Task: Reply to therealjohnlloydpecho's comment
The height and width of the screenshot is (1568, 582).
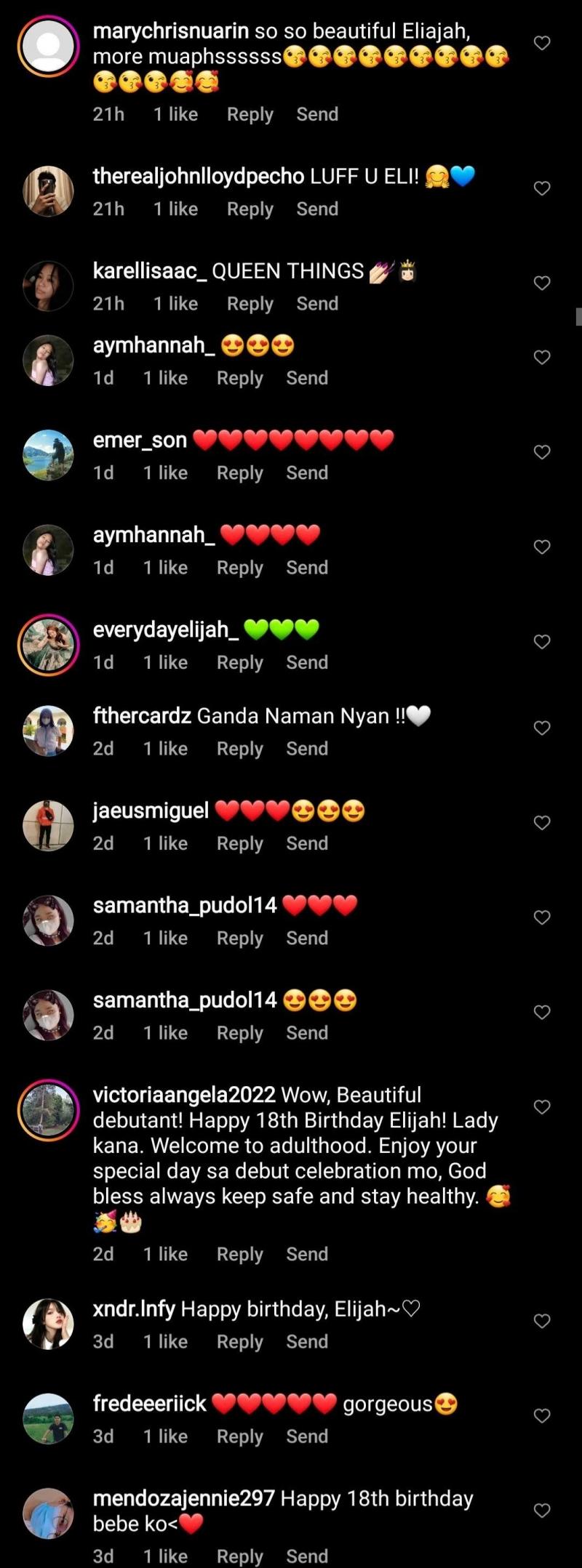Action: [250, 209]
